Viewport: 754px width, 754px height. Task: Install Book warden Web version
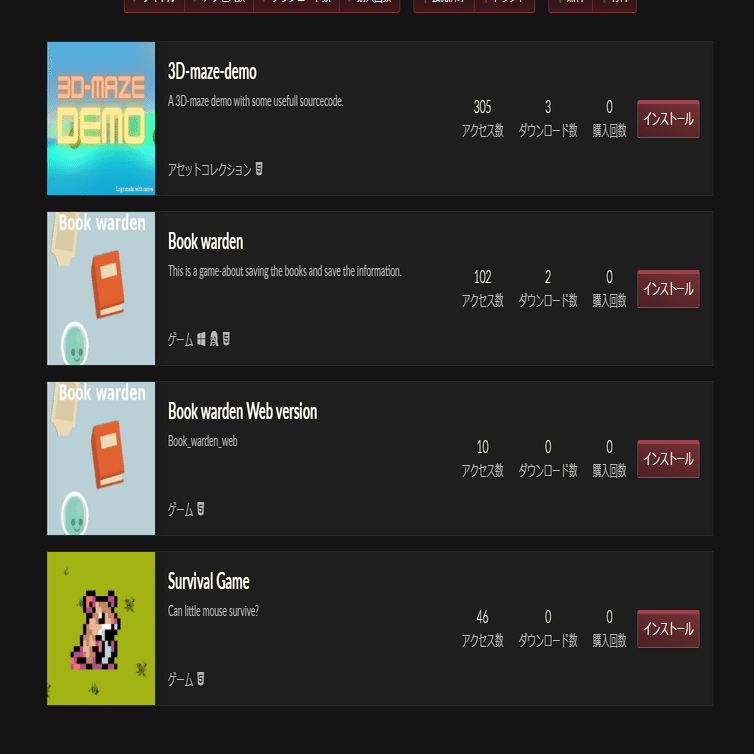coord(667,459)
